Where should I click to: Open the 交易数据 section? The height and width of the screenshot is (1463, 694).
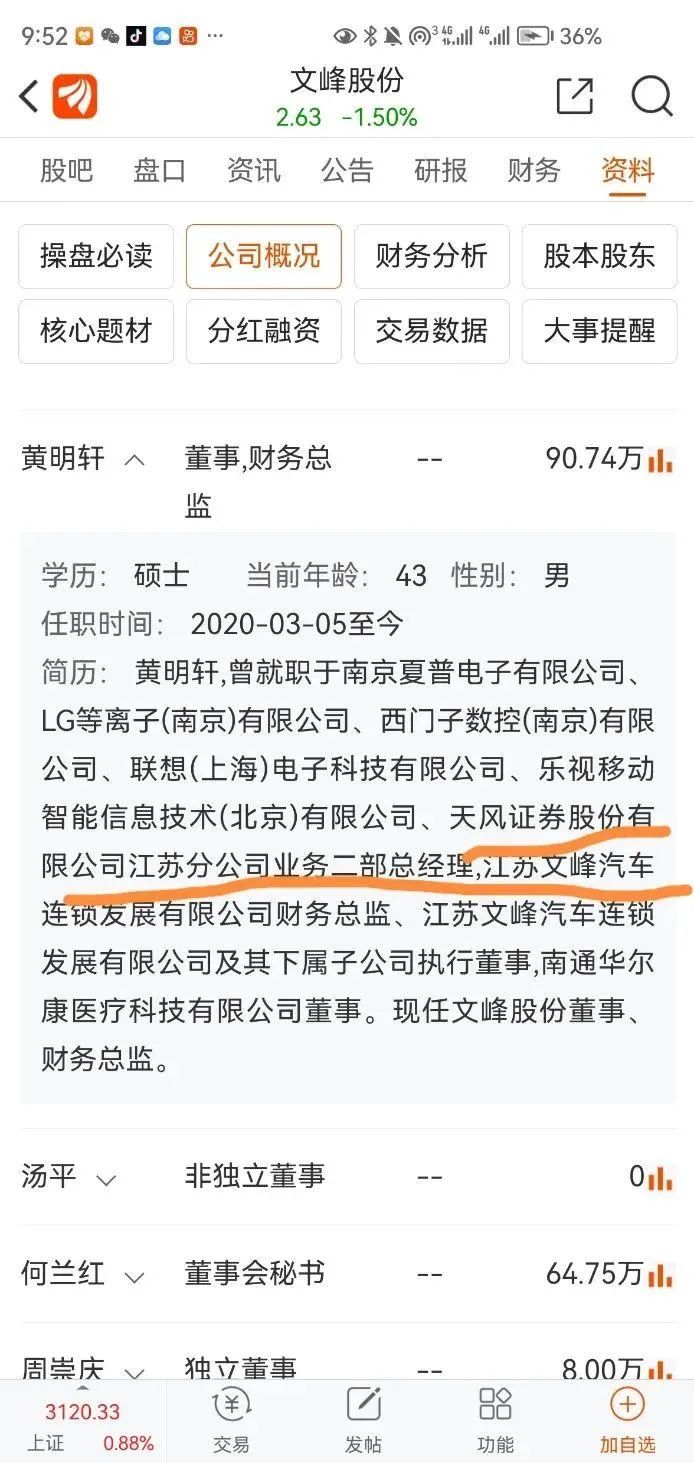click(x=431, y=331)
